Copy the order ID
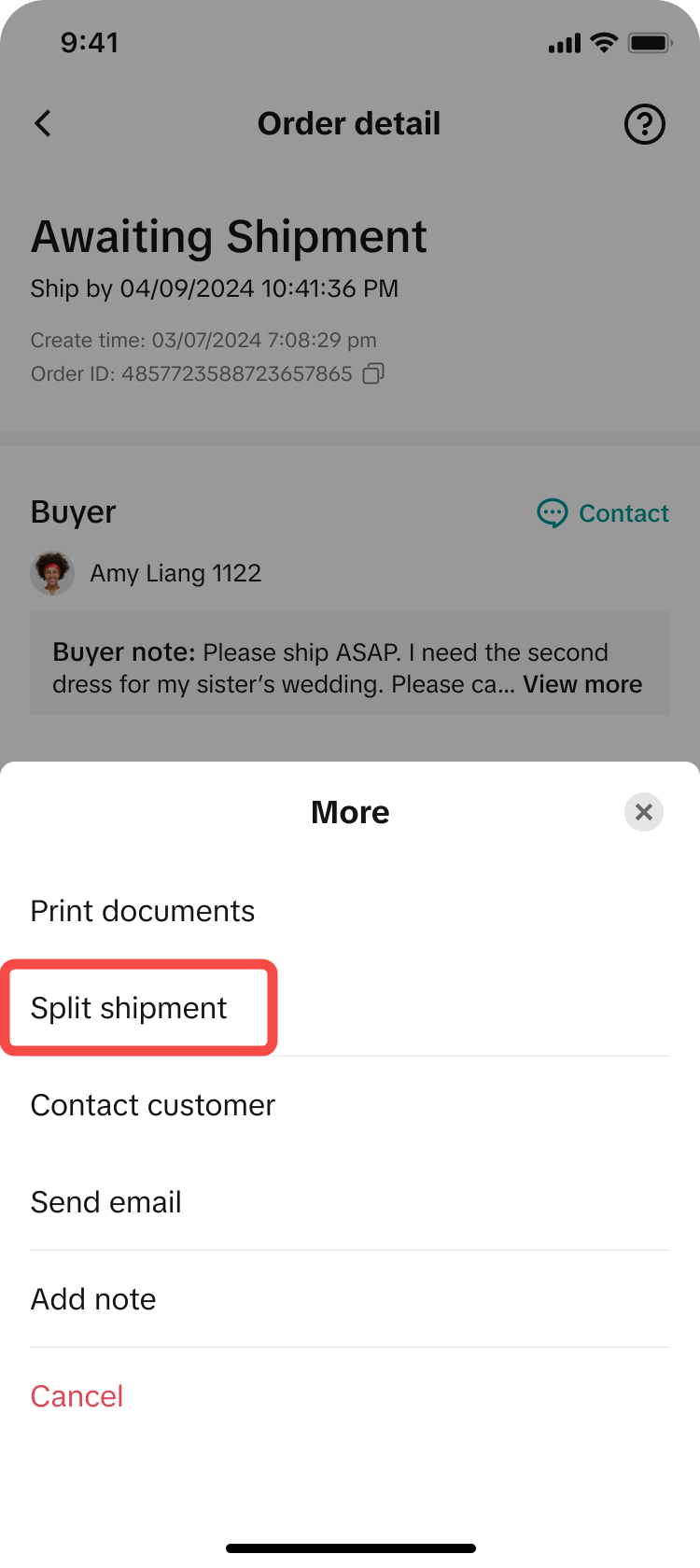The image size is (700, 1568). [x=373, y=373]
